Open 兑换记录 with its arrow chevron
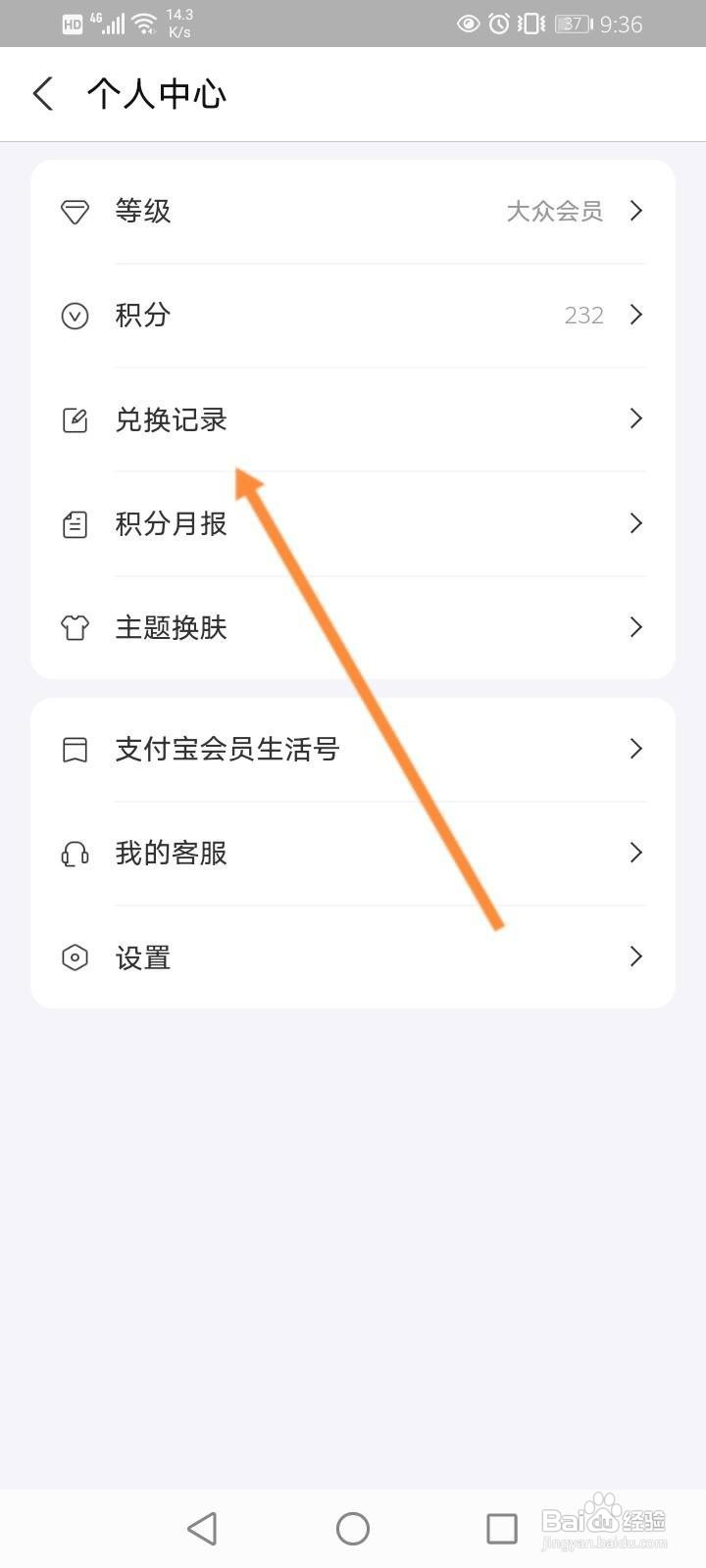Viewport: 706px width, 1568px height. click(636, 419)
